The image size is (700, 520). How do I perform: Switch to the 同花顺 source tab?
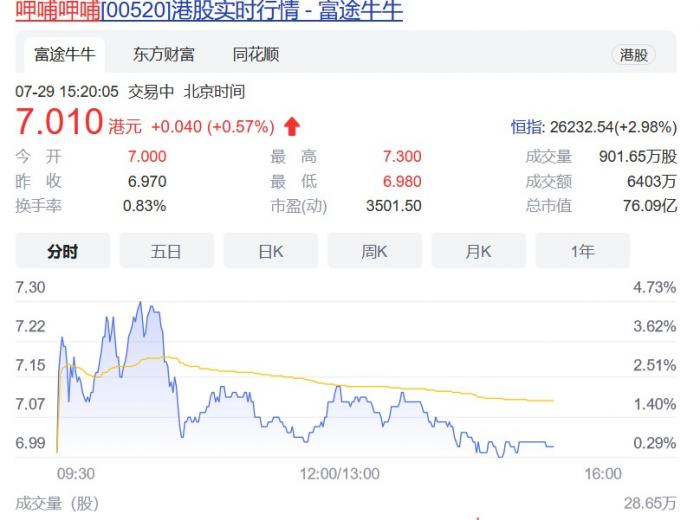[x=256, y=55]
